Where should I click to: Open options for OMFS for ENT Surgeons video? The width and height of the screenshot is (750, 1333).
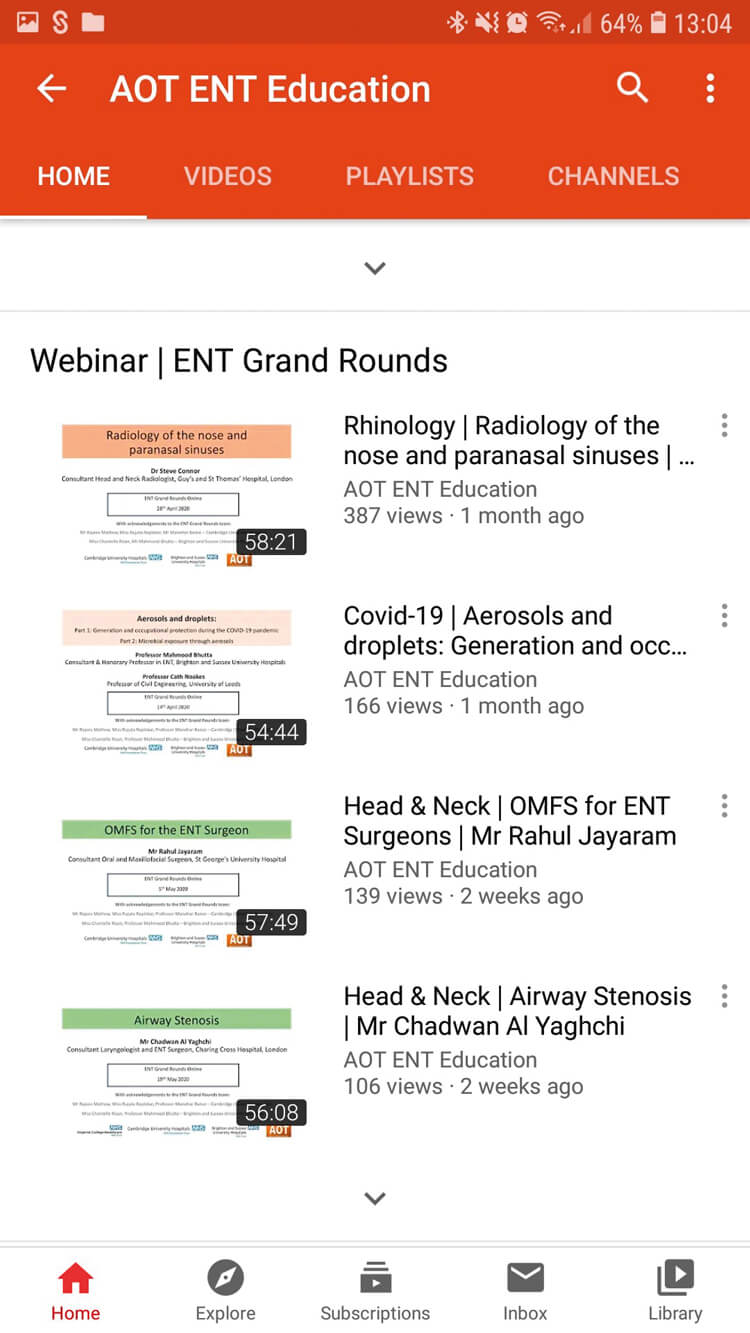[x=724, y=806]
